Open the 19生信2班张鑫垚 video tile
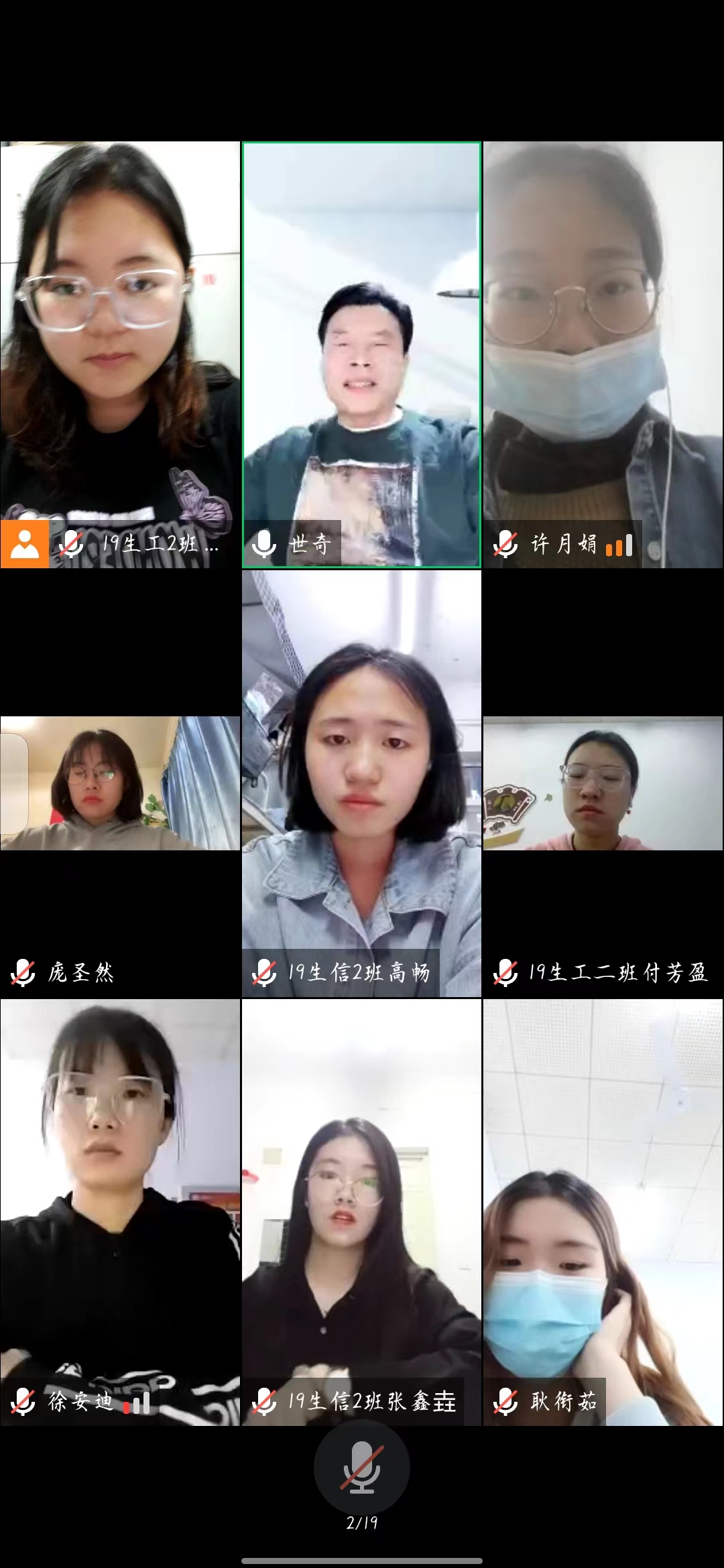Screen dimensions: 724x1568 tap(361, 1212)
